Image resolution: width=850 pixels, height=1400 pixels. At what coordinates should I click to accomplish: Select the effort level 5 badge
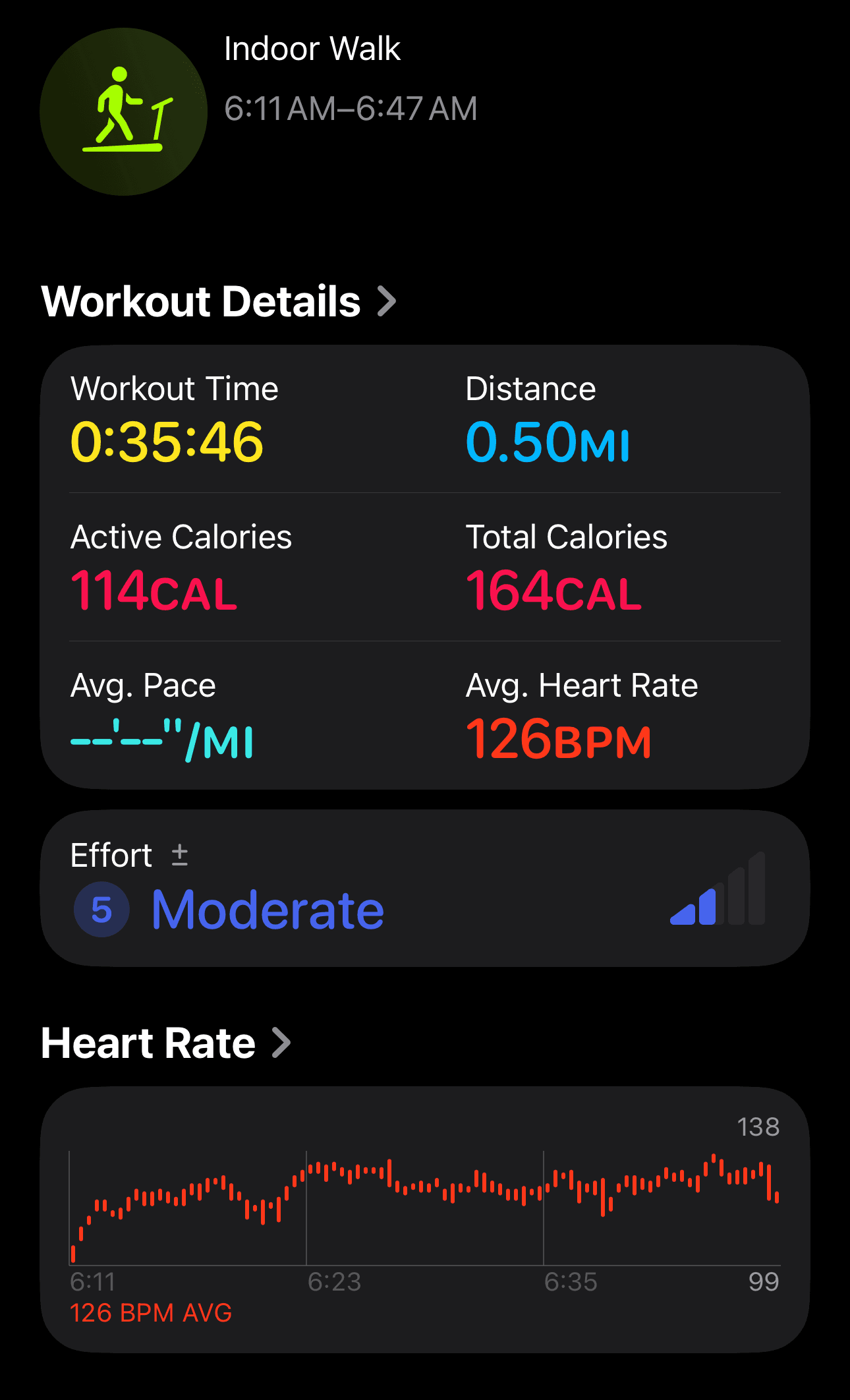tap(100, 910)
